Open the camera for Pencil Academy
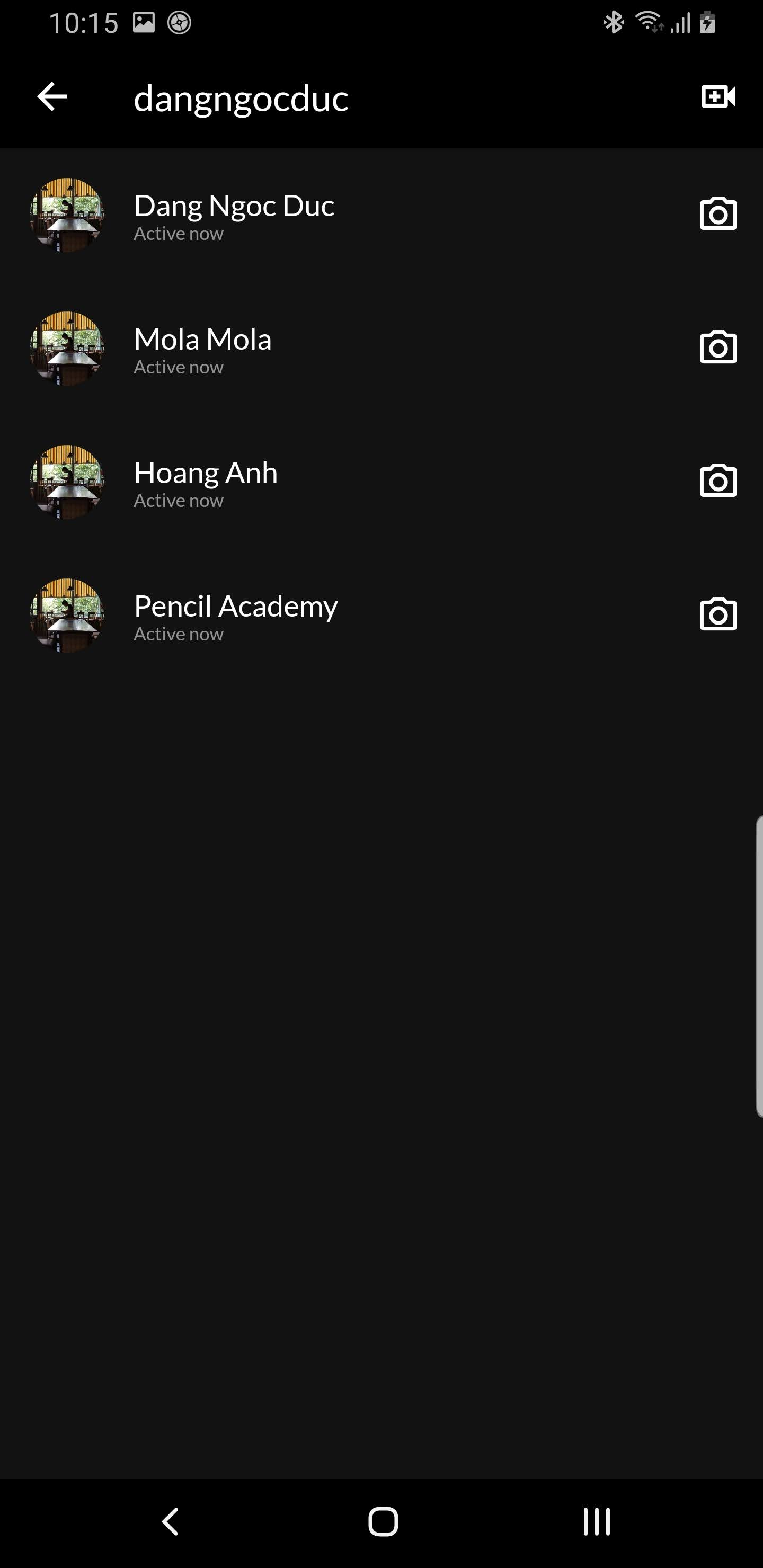 click(718, 614)
